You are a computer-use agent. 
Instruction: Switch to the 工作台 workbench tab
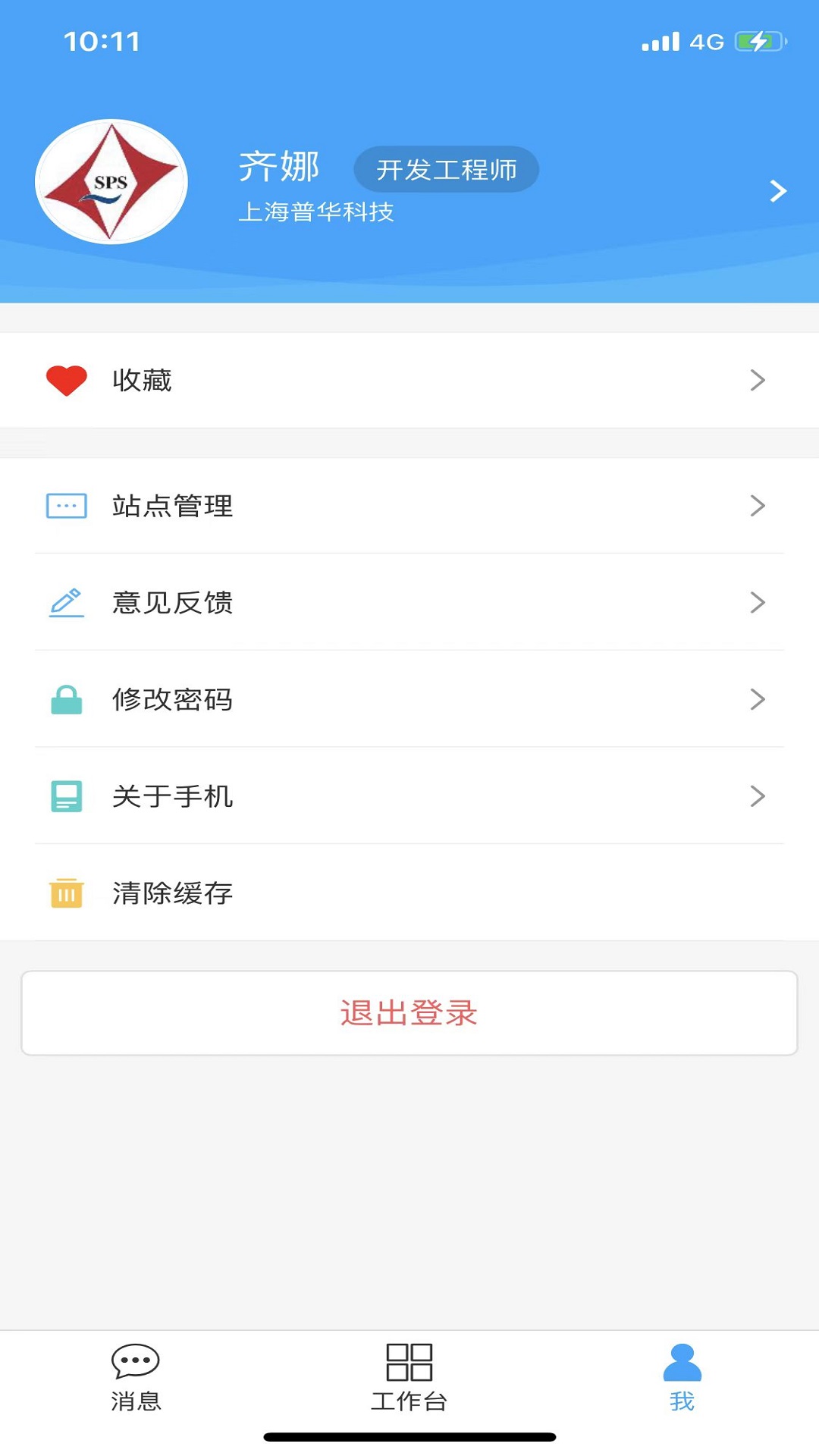coord(409,1377)
